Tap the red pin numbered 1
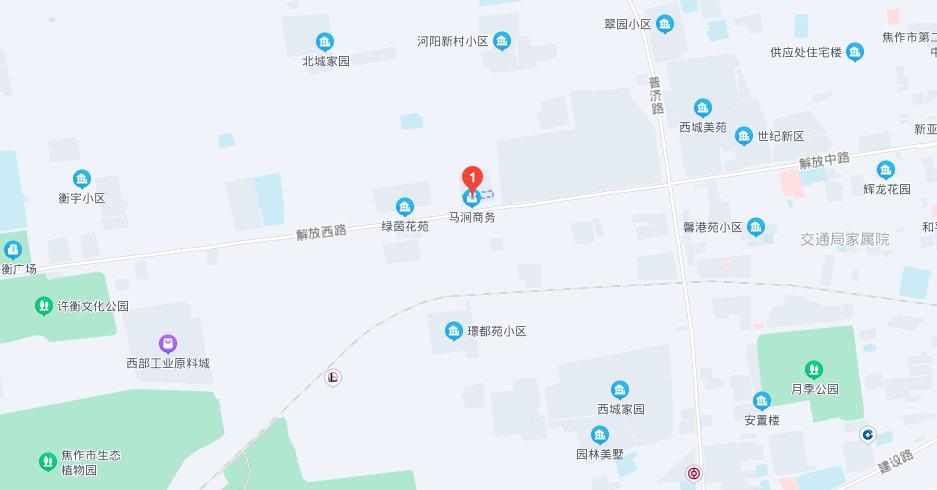 (472, 180)
